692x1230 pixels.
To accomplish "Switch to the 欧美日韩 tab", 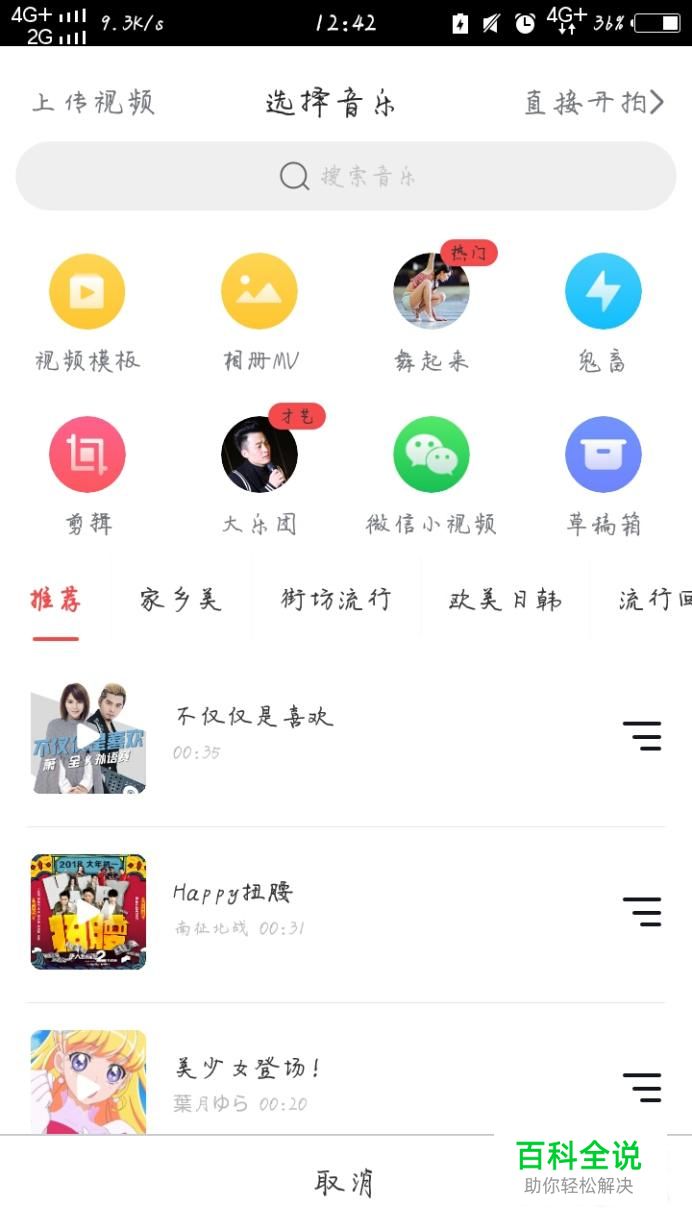I will 505,600.
